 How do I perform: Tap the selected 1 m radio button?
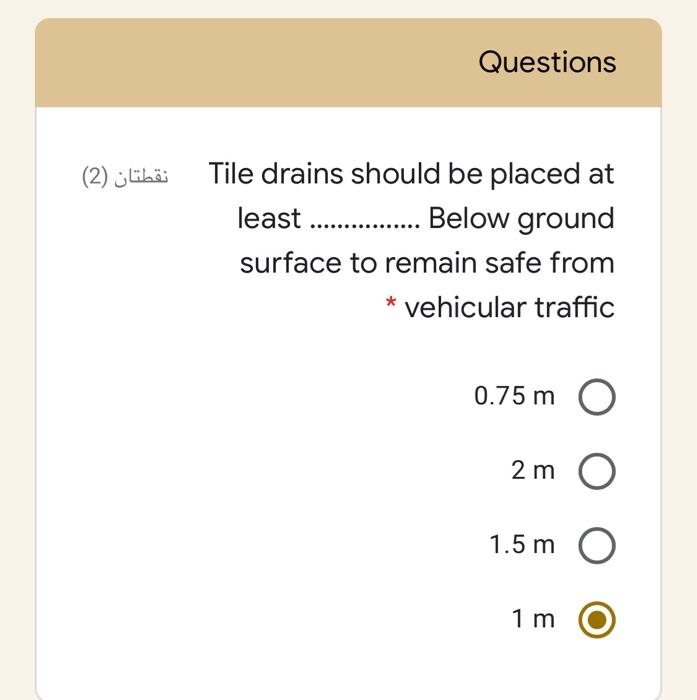click(x=597, y=620)
